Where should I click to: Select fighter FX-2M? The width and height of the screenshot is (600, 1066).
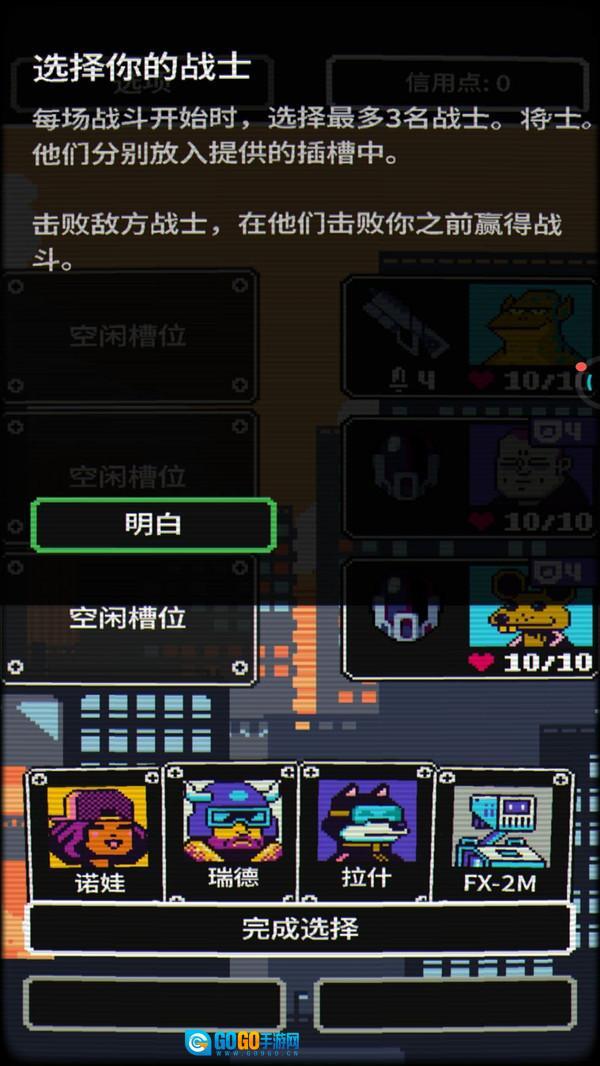503,832
